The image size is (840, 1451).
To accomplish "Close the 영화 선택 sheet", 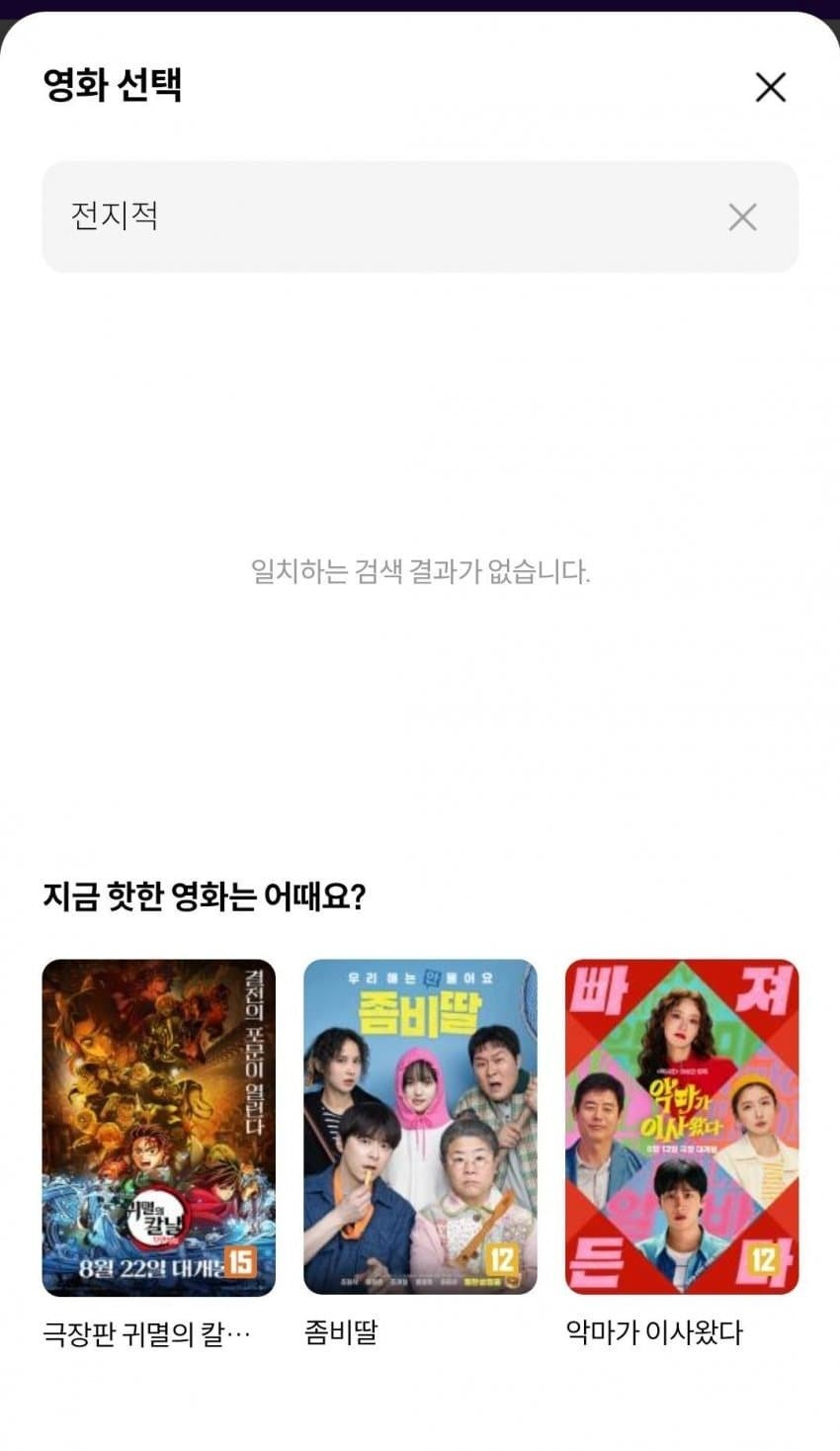I will (770, 87).
